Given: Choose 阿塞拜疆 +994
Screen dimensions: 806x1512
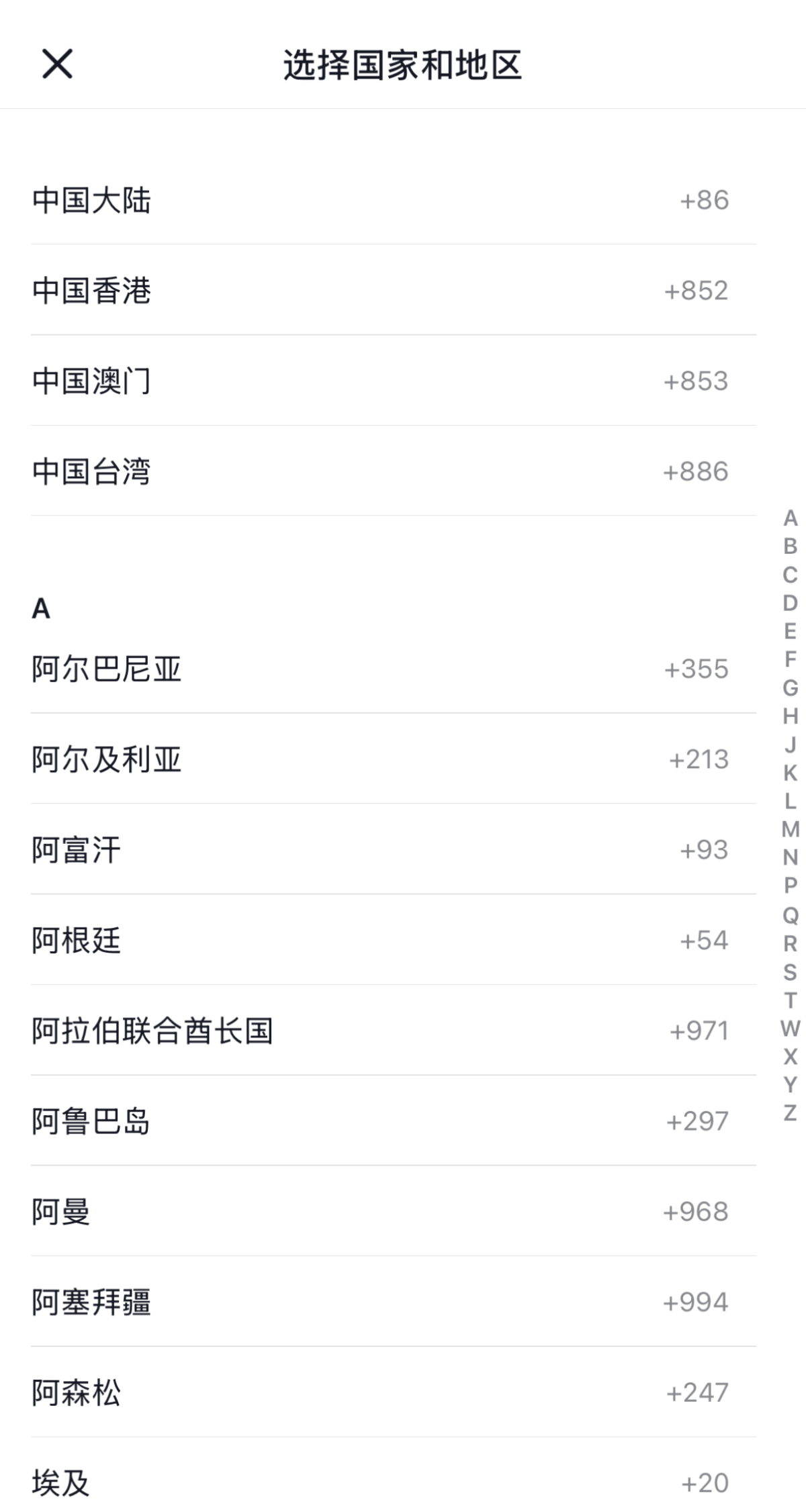Looking at the screenshot, I should 394,1303.
